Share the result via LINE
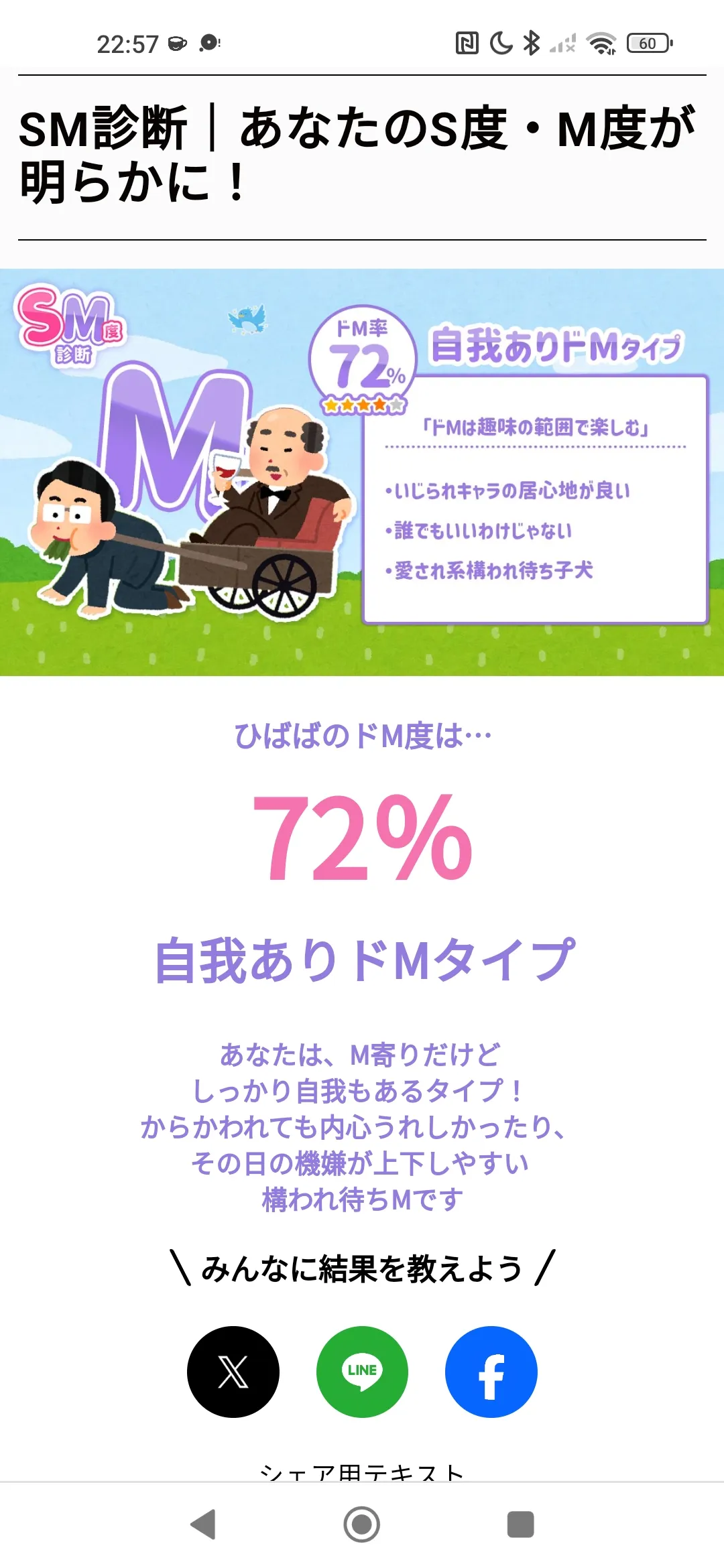The height and width of the screenshot is (1568, 724). click(x=362, y=1372)
